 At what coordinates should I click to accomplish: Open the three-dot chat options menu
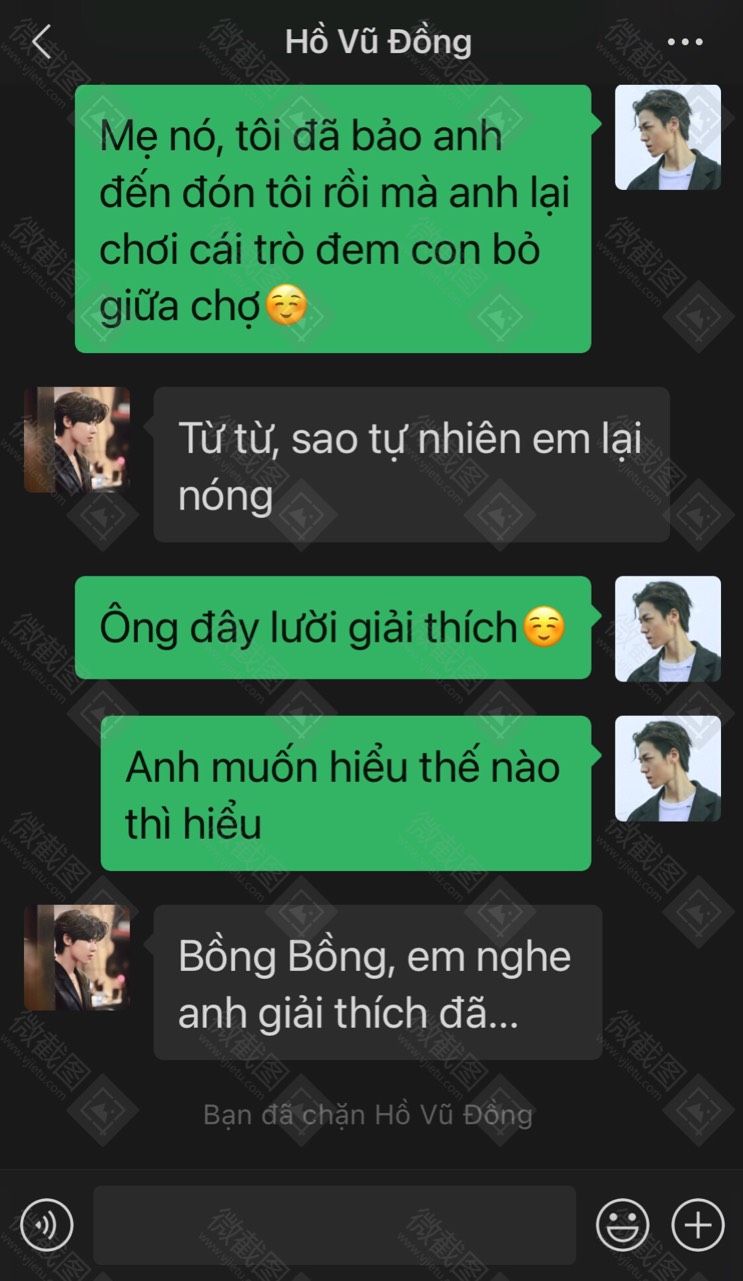click(685, 42)
